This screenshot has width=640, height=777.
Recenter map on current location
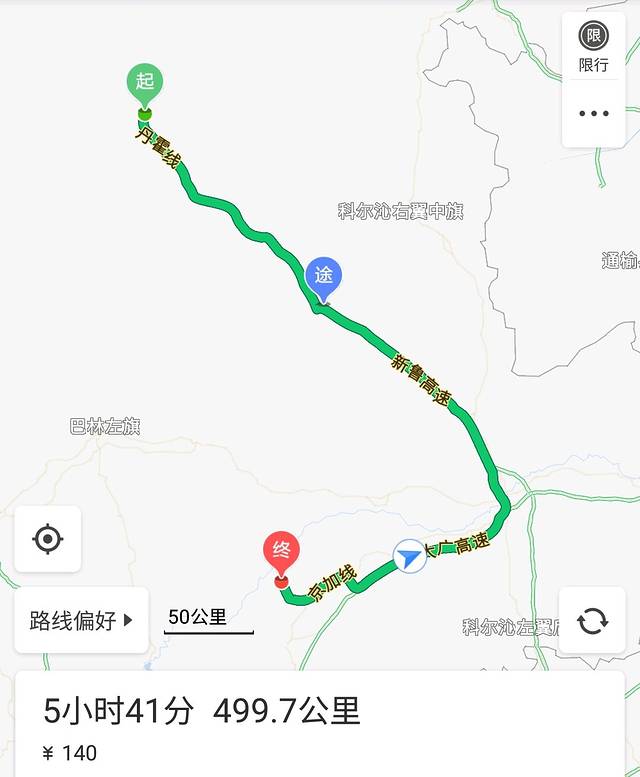tap(47, 540)
